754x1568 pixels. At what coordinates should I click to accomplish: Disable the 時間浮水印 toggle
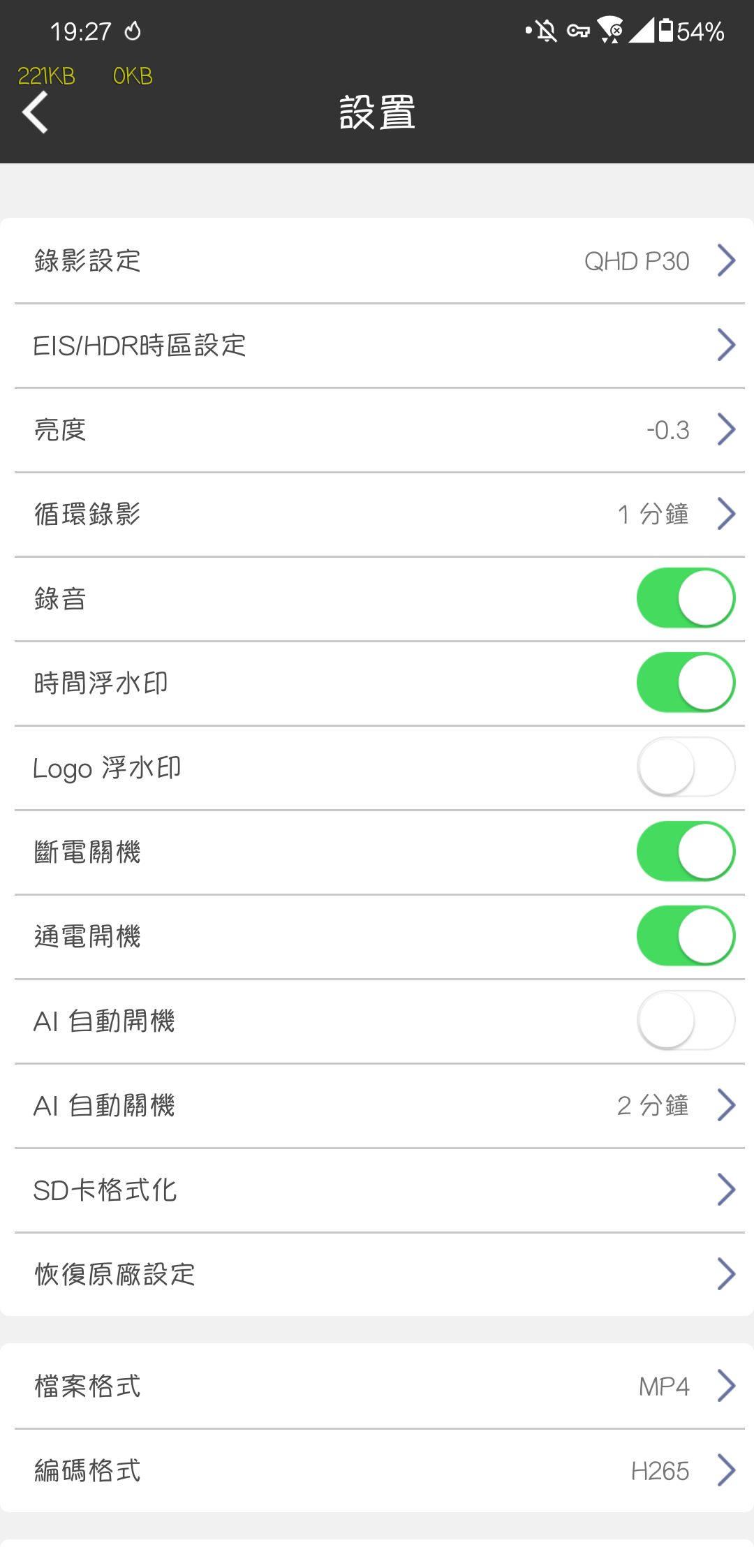click(686, 683)
